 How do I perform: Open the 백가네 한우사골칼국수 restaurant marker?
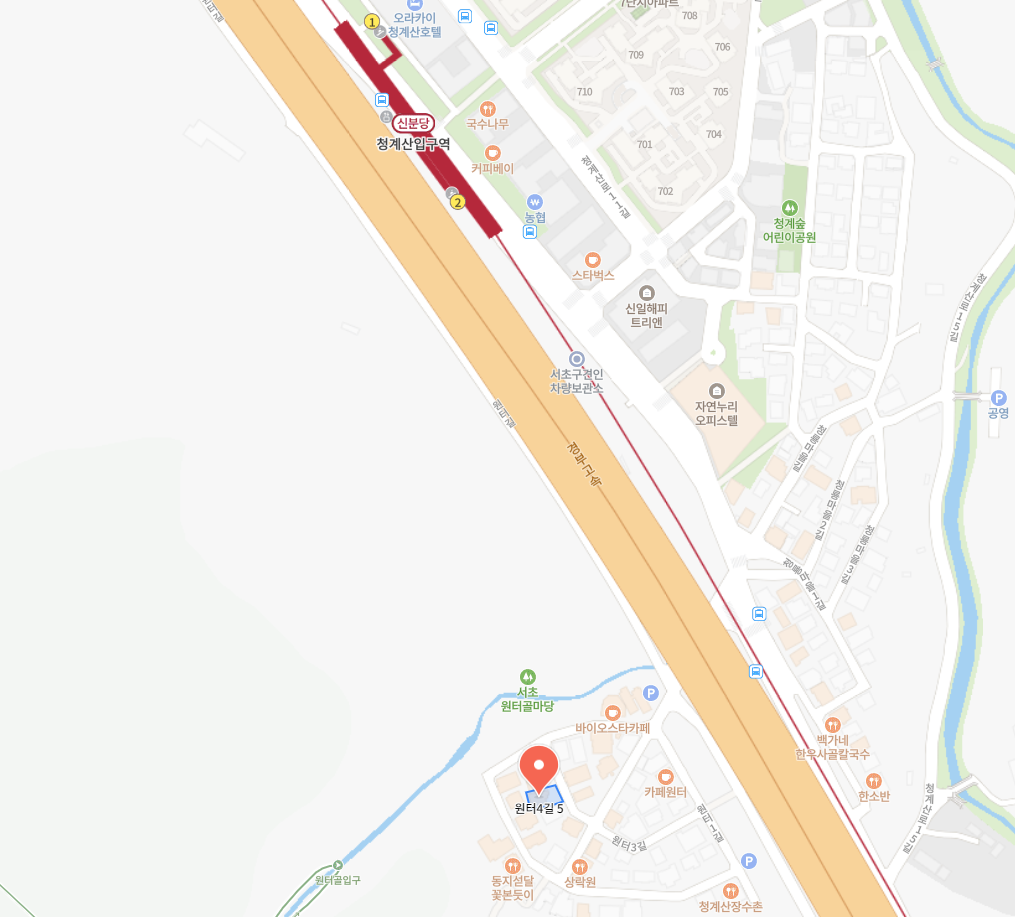(832, 725)
